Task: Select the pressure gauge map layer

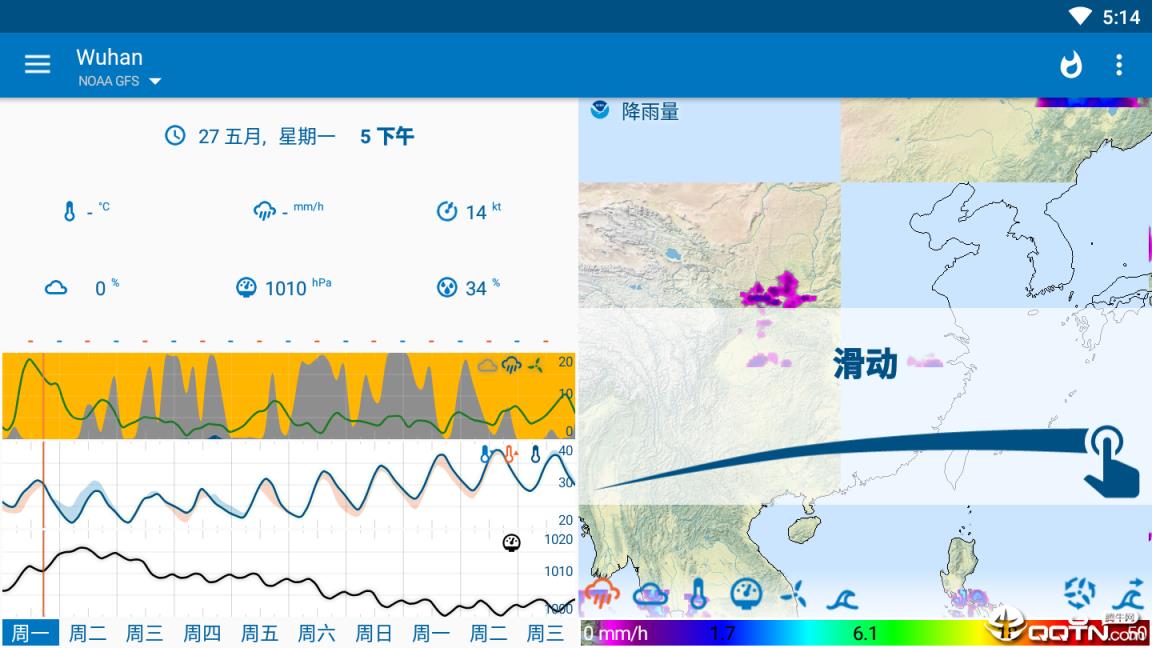Action: (x=746, y=595)
